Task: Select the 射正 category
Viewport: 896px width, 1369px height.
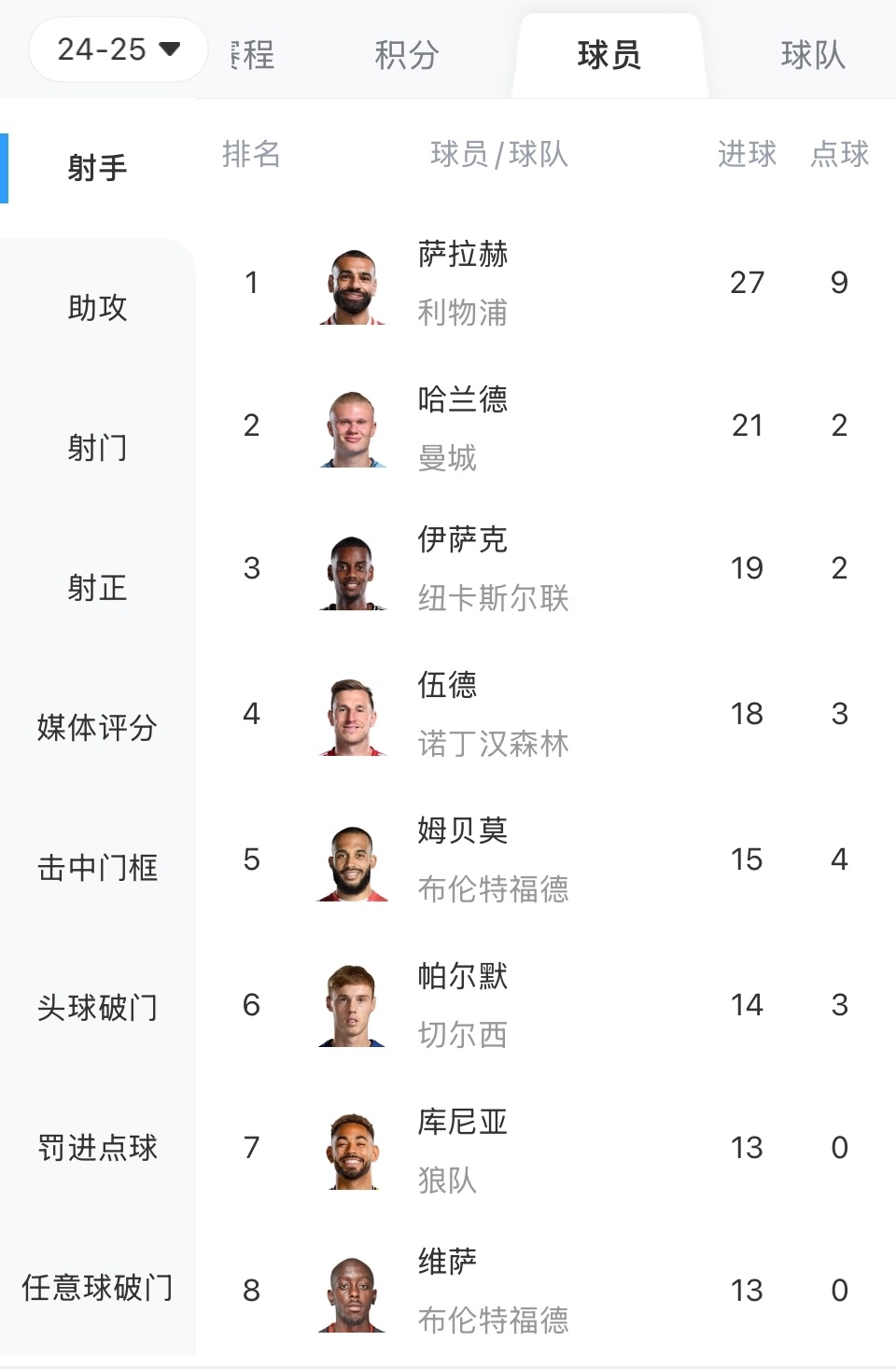Action: click(x=98, y=588)
